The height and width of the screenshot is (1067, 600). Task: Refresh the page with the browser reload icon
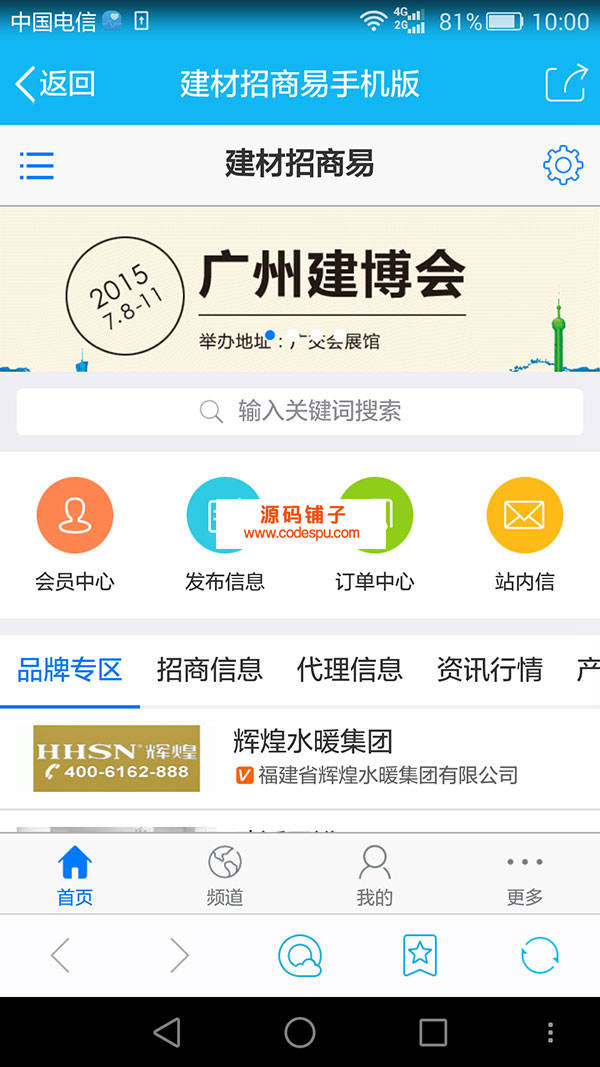(x=540, y=956)
